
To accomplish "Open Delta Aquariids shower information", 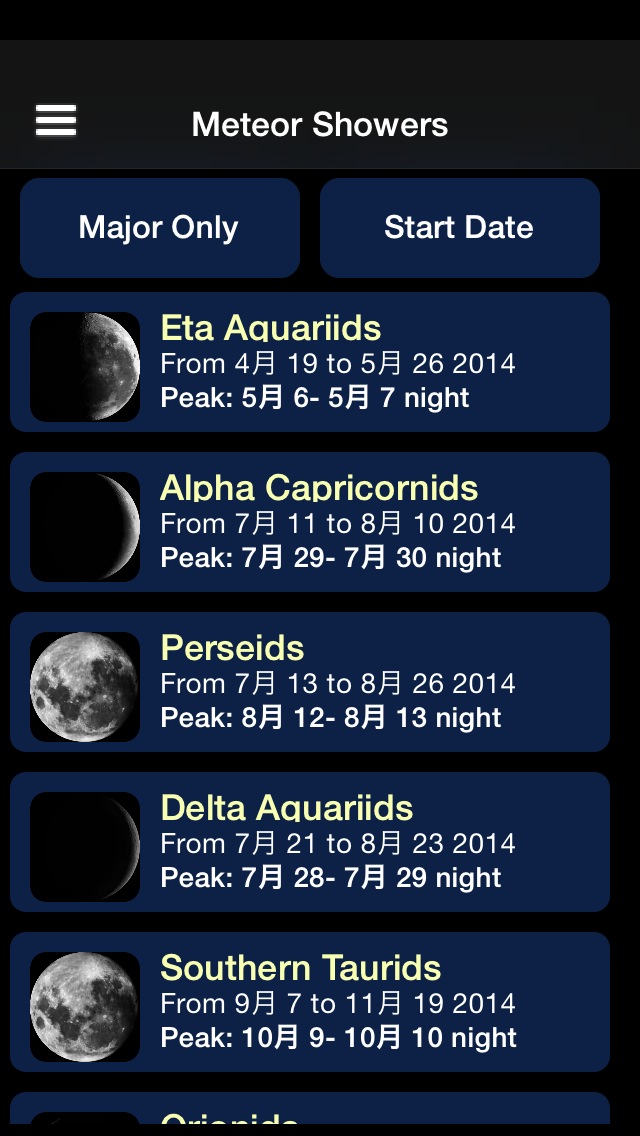I will click(x=310, y=842).
